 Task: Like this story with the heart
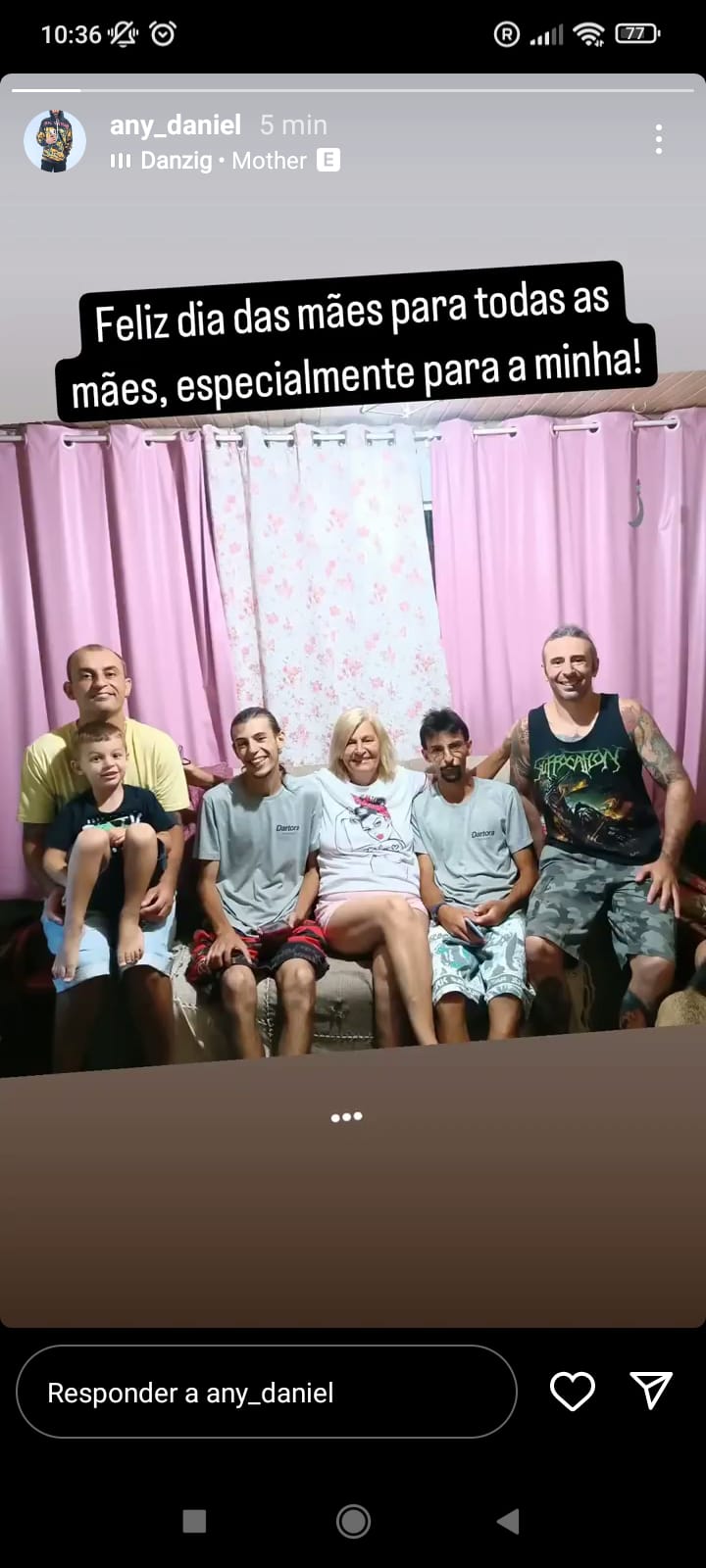pyautogui.click(x=573, y=1392)
